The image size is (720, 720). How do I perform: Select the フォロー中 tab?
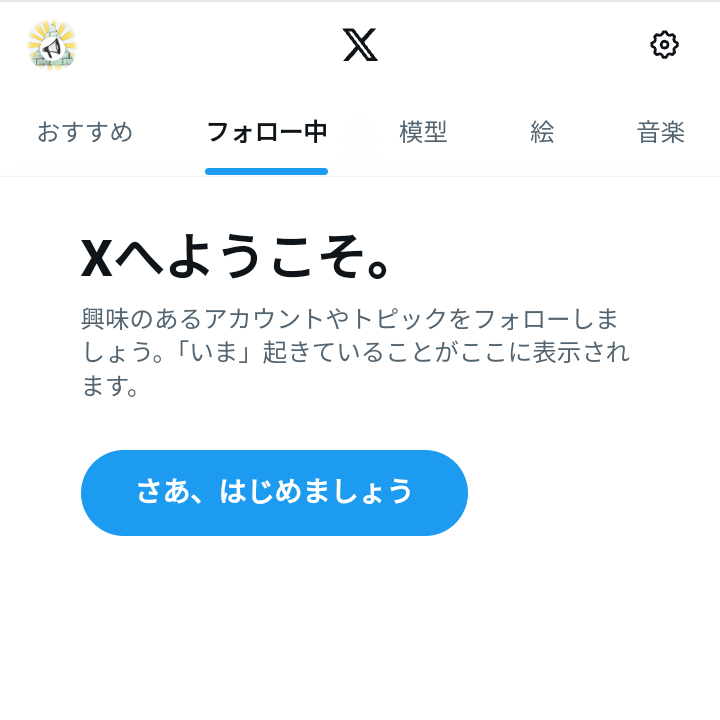coord(266,132)
